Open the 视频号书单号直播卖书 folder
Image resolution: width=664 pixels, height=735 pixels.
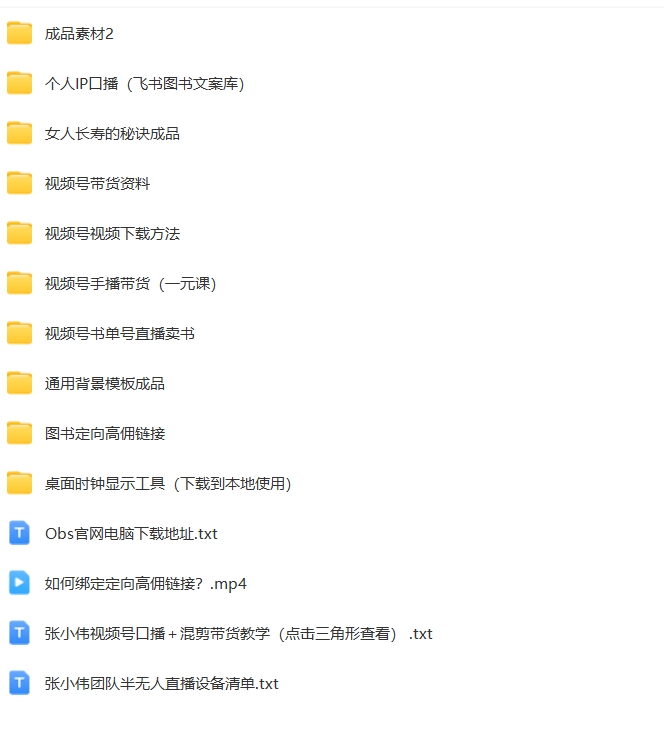tap(119, 334)
